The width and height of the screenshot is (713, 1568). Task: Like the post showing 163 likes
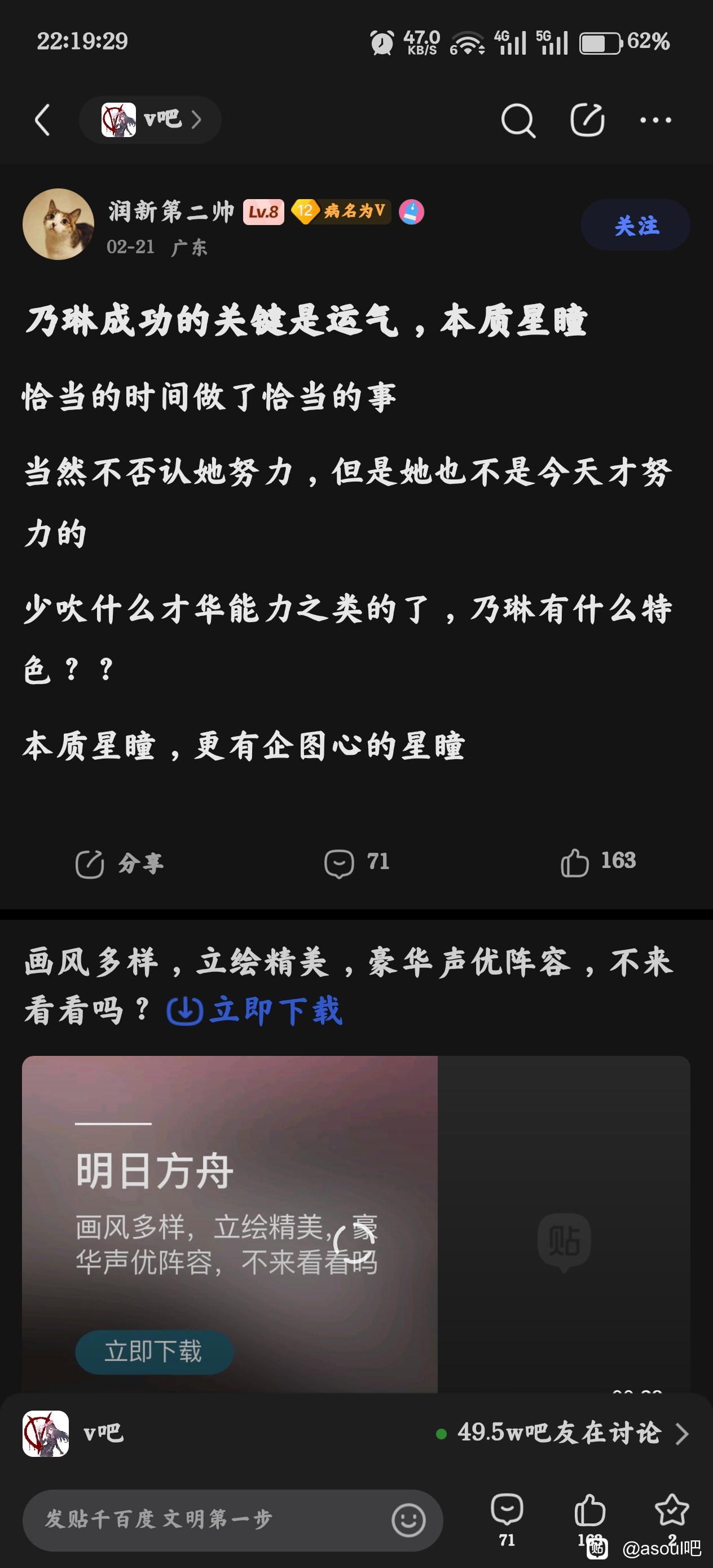click(x=598, y=862)
